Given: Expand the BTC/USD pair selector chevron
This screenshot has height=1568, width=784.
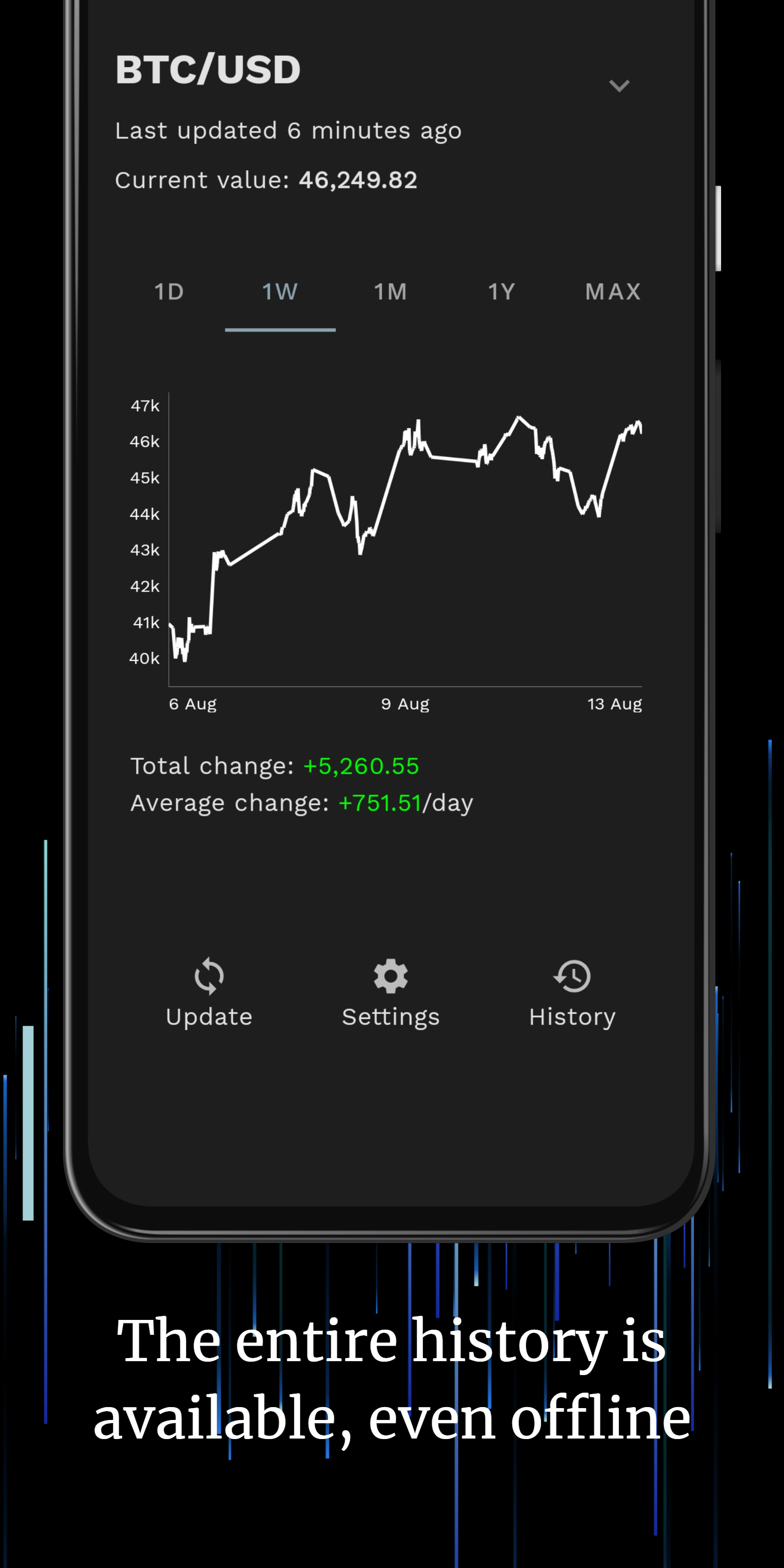Looking at the screenshot, I should point(619,85).
